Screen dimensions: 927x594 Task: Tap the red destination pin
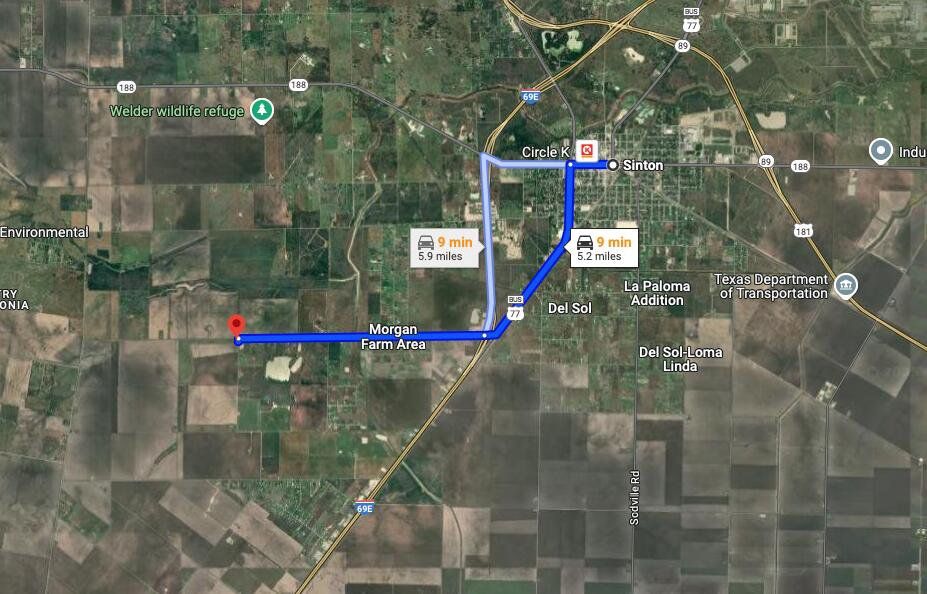pos(236,326)
